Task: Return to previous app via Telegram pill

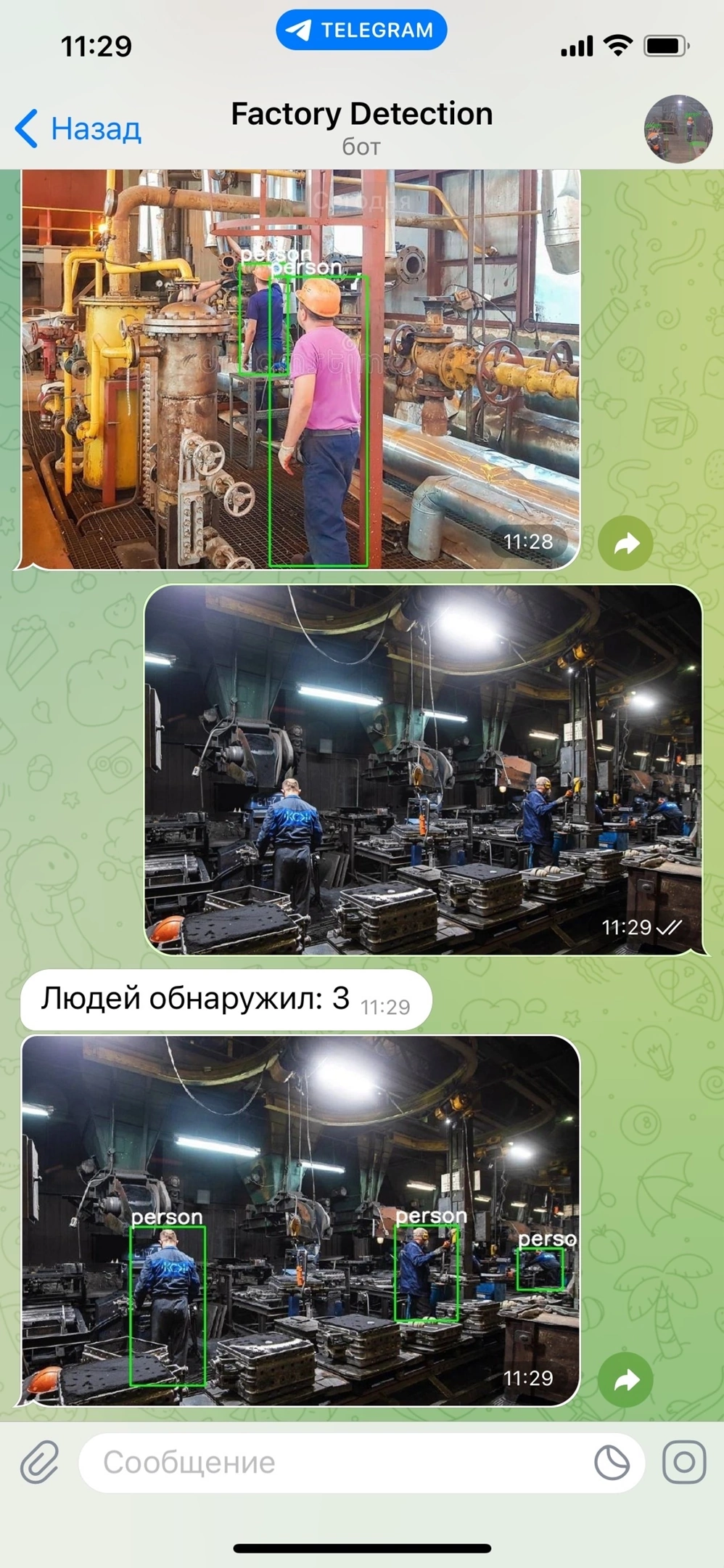Action: coord(361,30)
